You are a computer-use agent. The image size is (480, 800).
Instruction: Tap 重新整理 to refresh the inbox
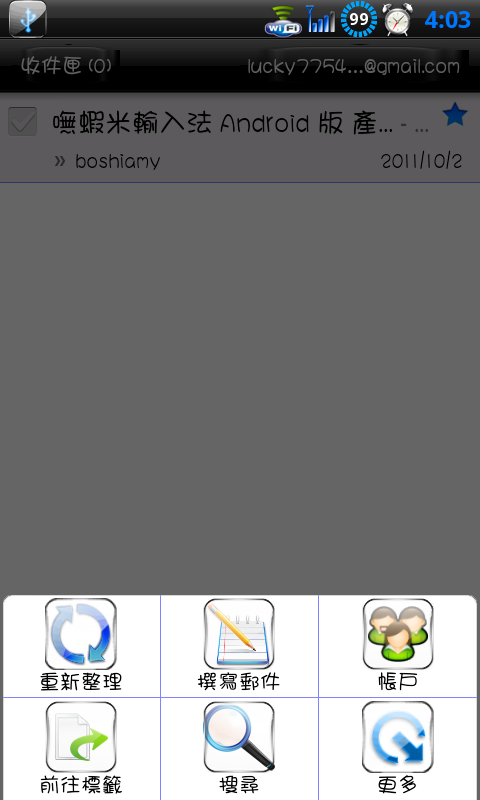coord(81,646)
